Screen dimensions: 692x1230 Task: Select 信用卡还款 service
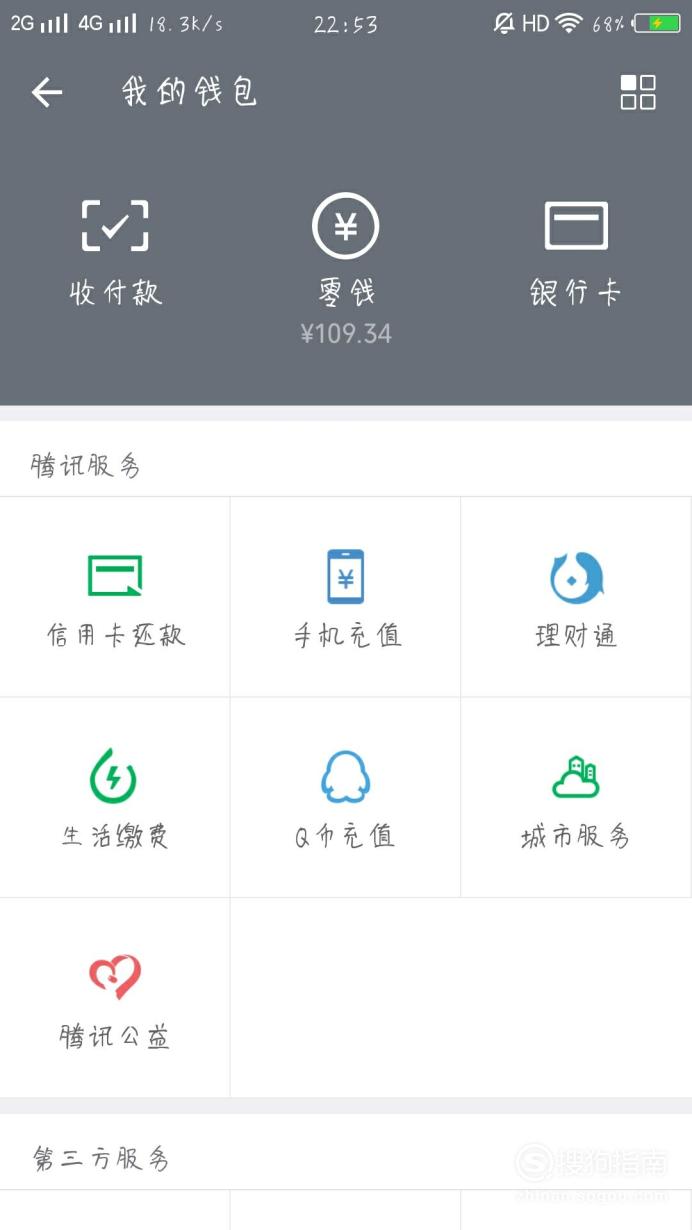pos(115,597)
